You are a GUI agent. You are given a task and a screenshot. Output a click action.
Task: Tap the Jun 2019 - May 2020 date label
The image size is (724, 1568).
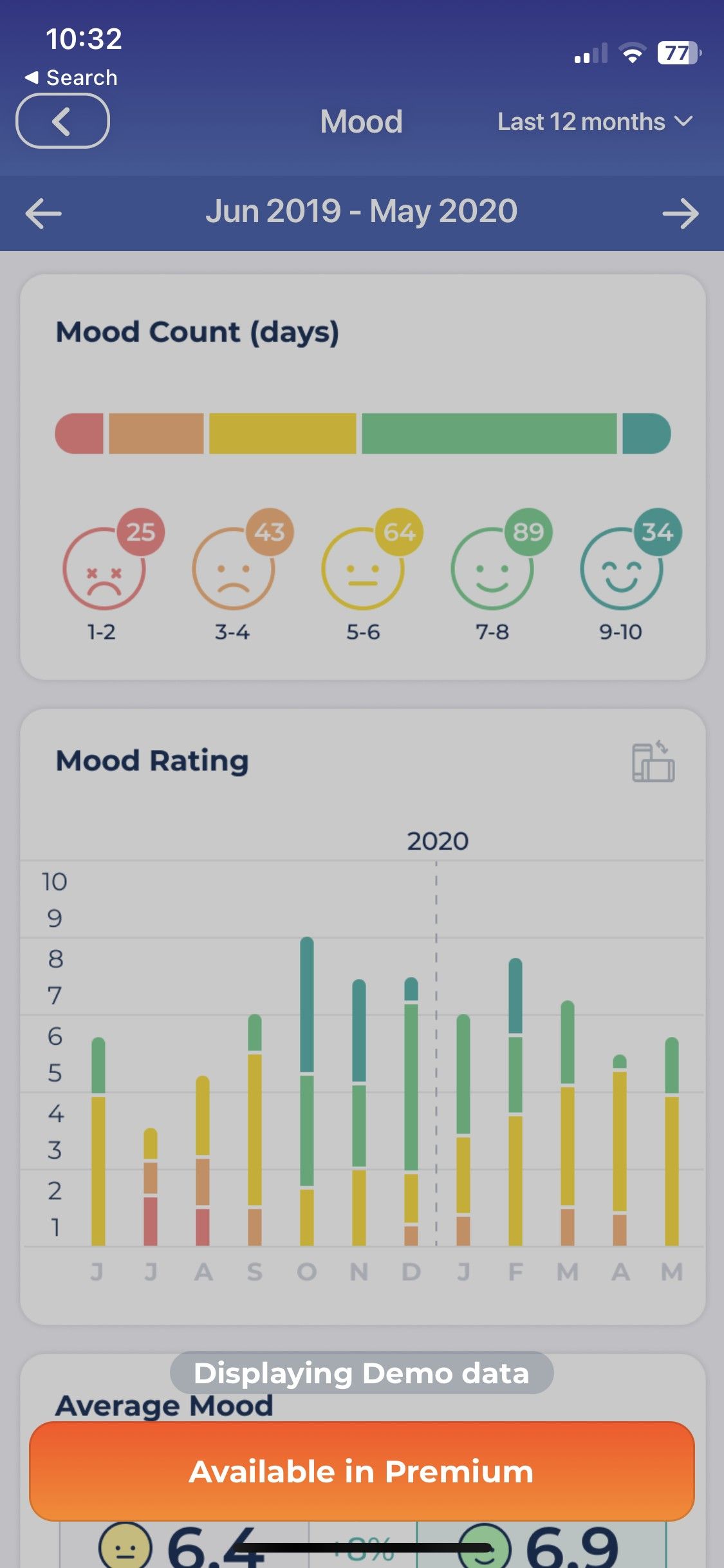(x=362, y=211)
